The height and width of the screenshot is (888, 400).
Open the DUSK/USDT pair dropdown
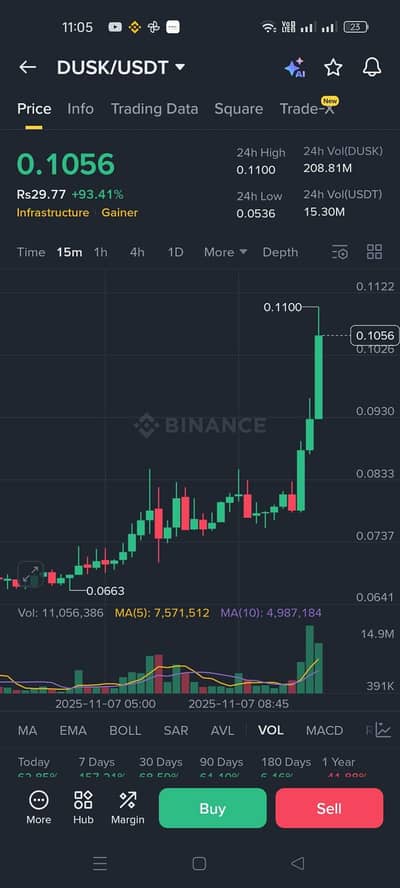121,68
